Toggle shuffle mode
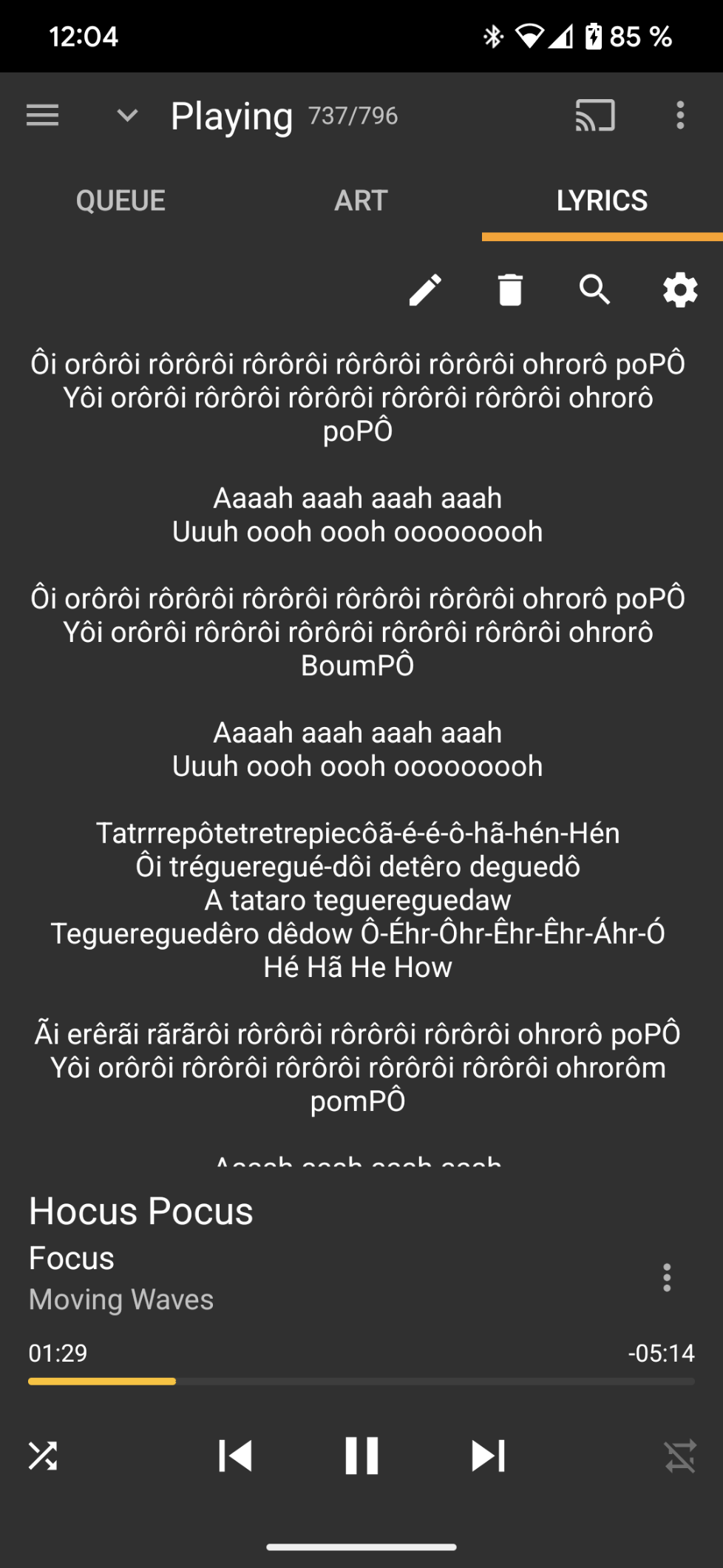 pos(43,1456)
